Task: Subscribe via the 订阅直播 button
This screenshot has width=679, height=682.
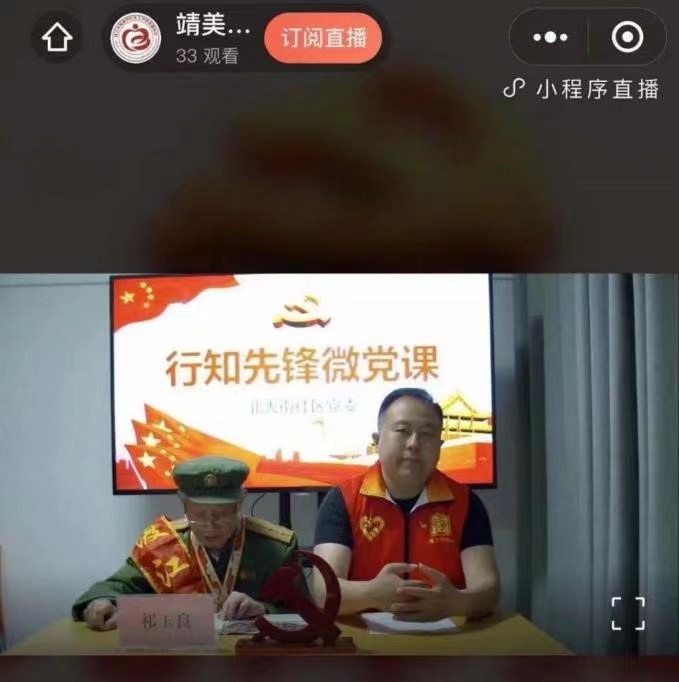Action: [x=323, y=39]
